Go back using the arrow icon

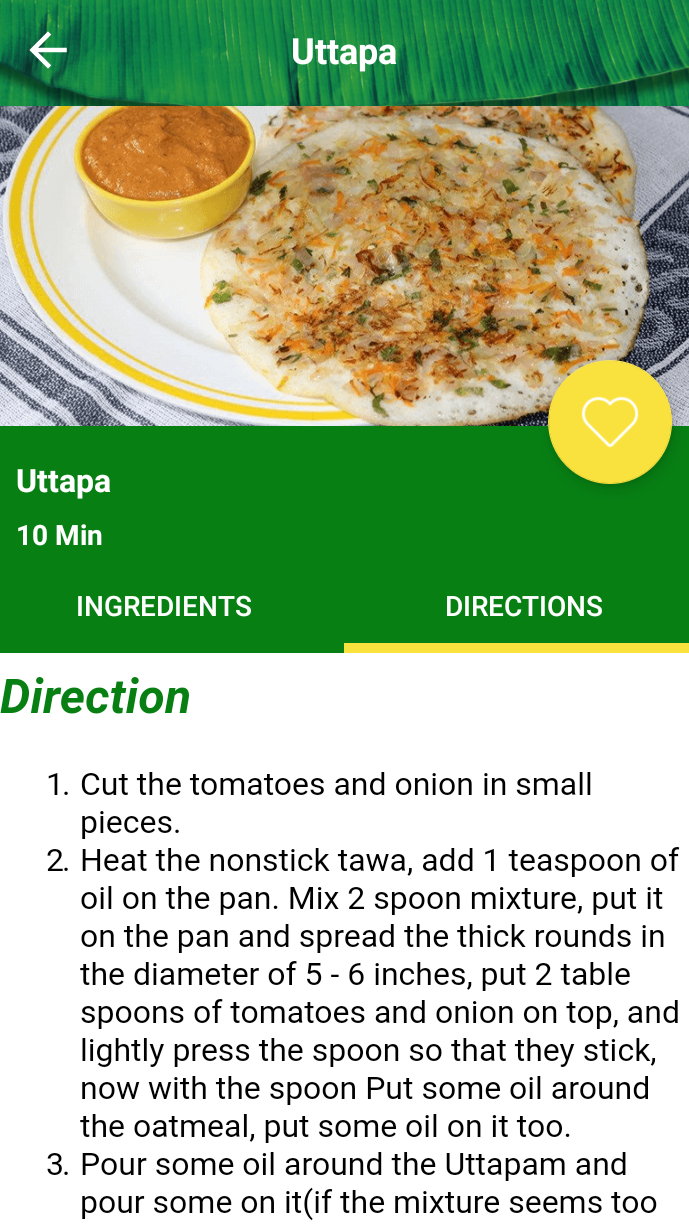point(48,51)
